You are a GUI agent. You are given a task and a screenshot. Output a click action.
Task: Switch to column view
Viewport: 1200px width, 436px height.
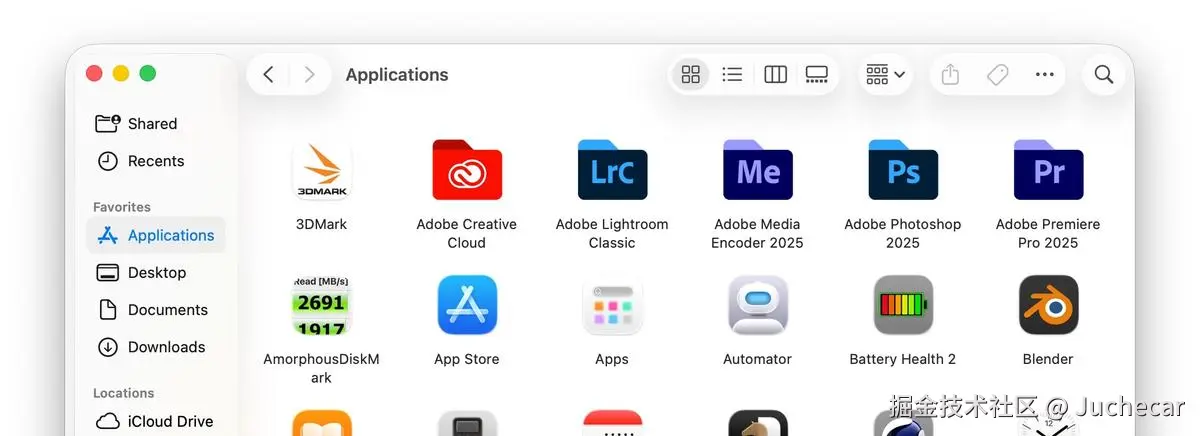(775, 75)
